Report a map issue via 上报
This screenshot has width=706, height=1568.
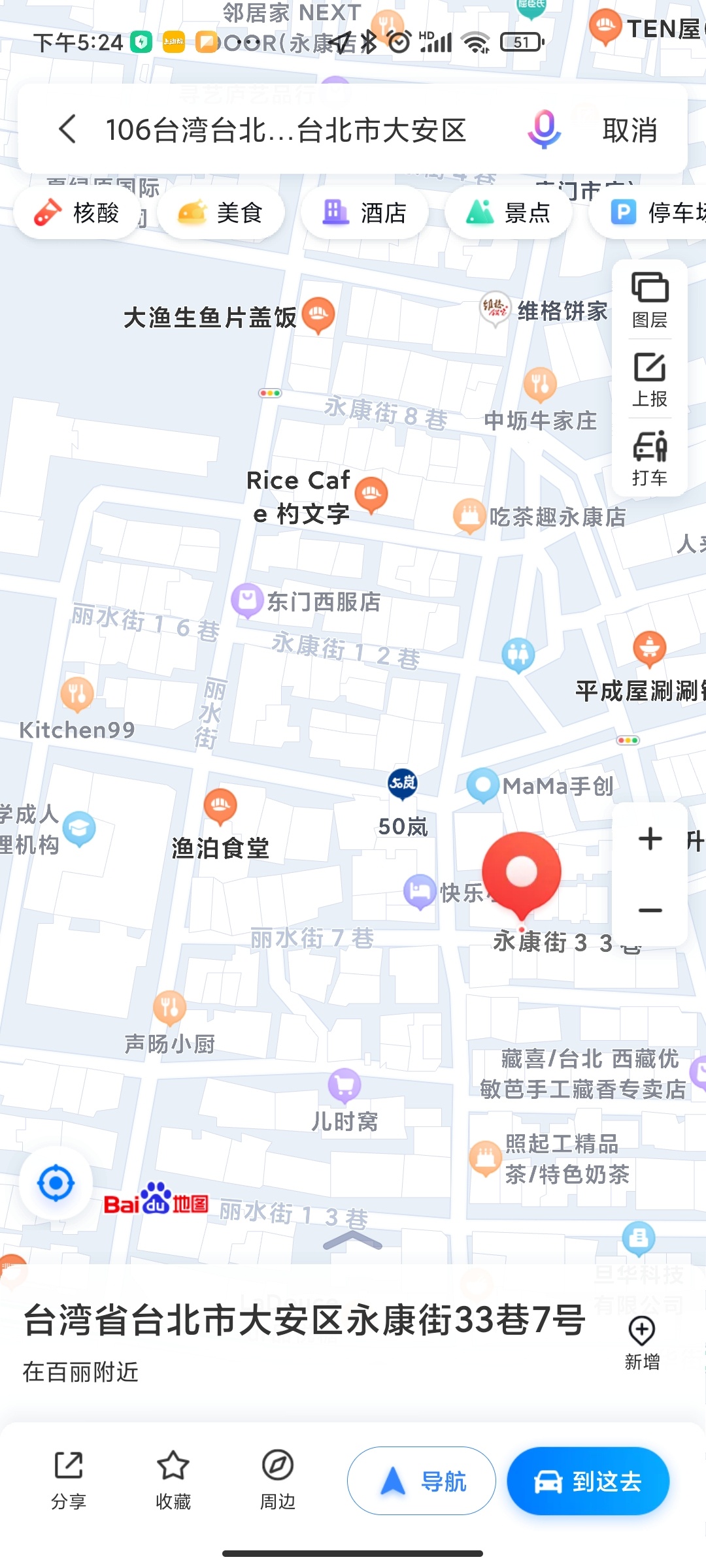pyautogui.click(x=650, y=379)
